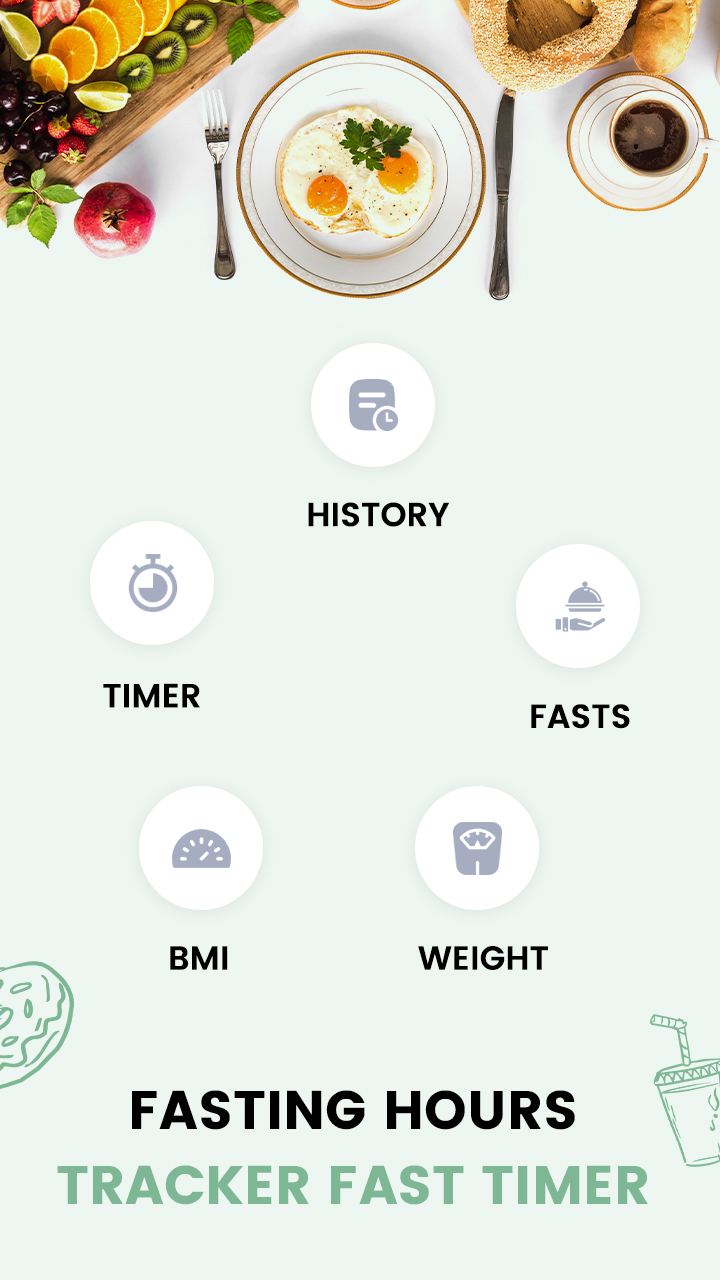Viewport: 720px width, 1280px height.
Task: Select the TRACKER FAST TIMER green text
Action: (x=357, y=1185)
